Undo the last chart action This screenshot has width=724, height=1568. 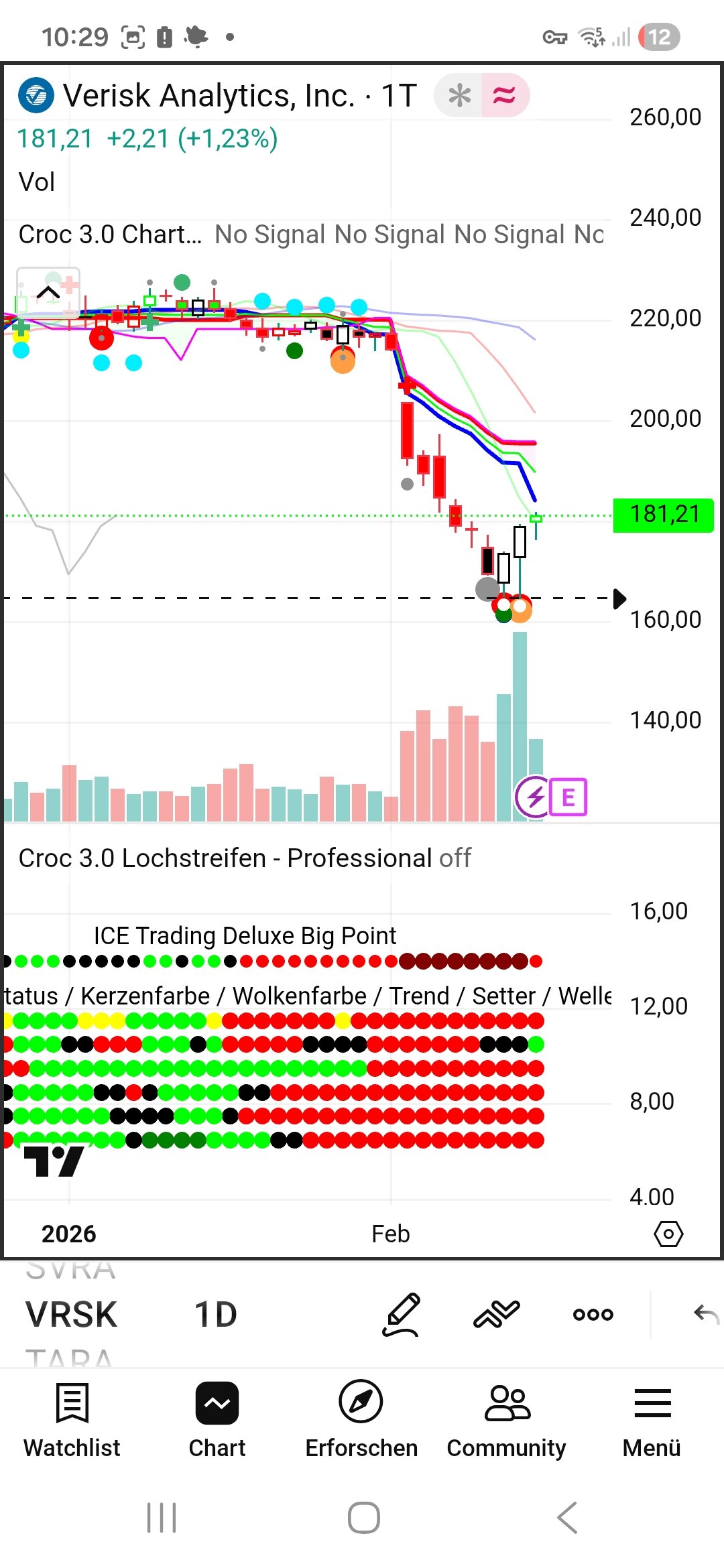click(x=705, y=1315)
